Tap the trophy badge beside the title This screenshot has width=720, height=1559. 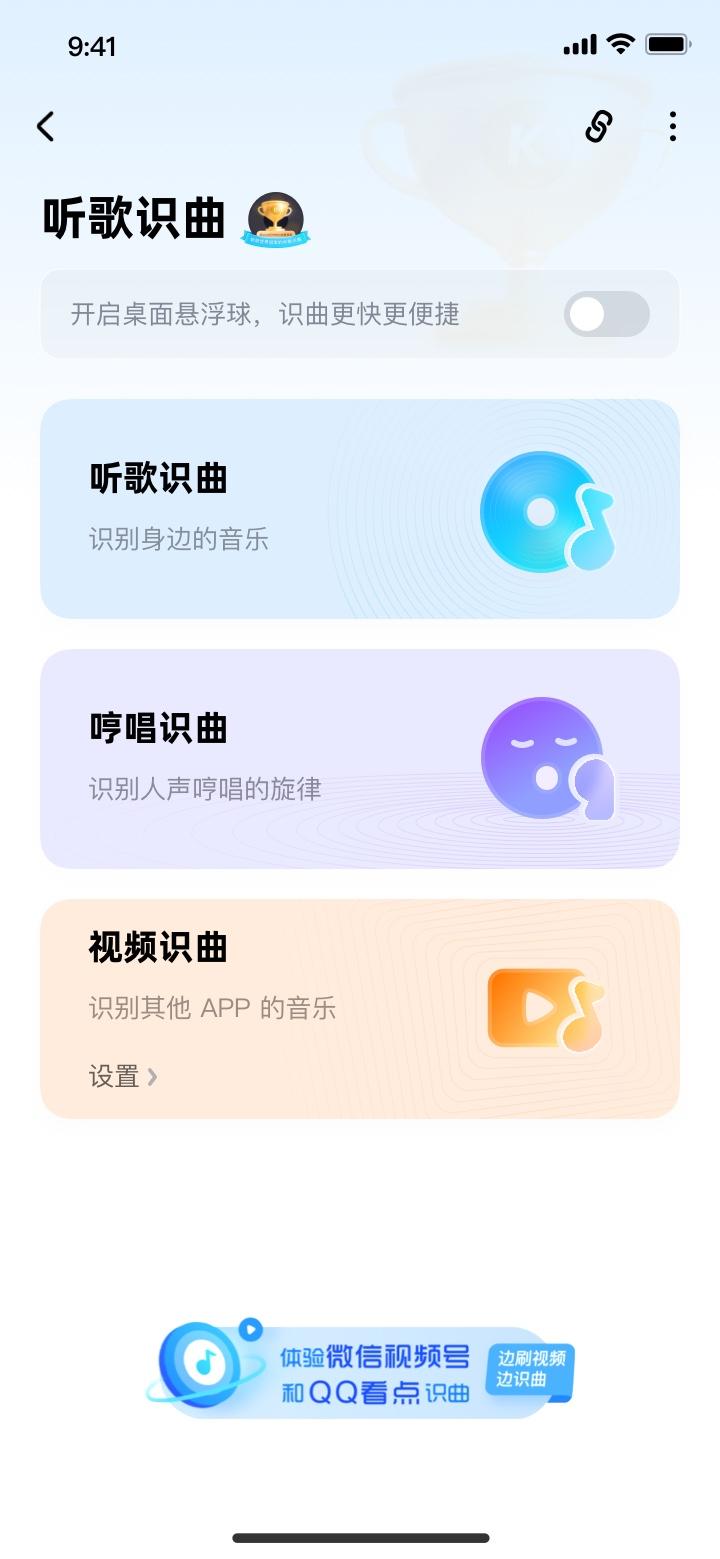(276, 219)
